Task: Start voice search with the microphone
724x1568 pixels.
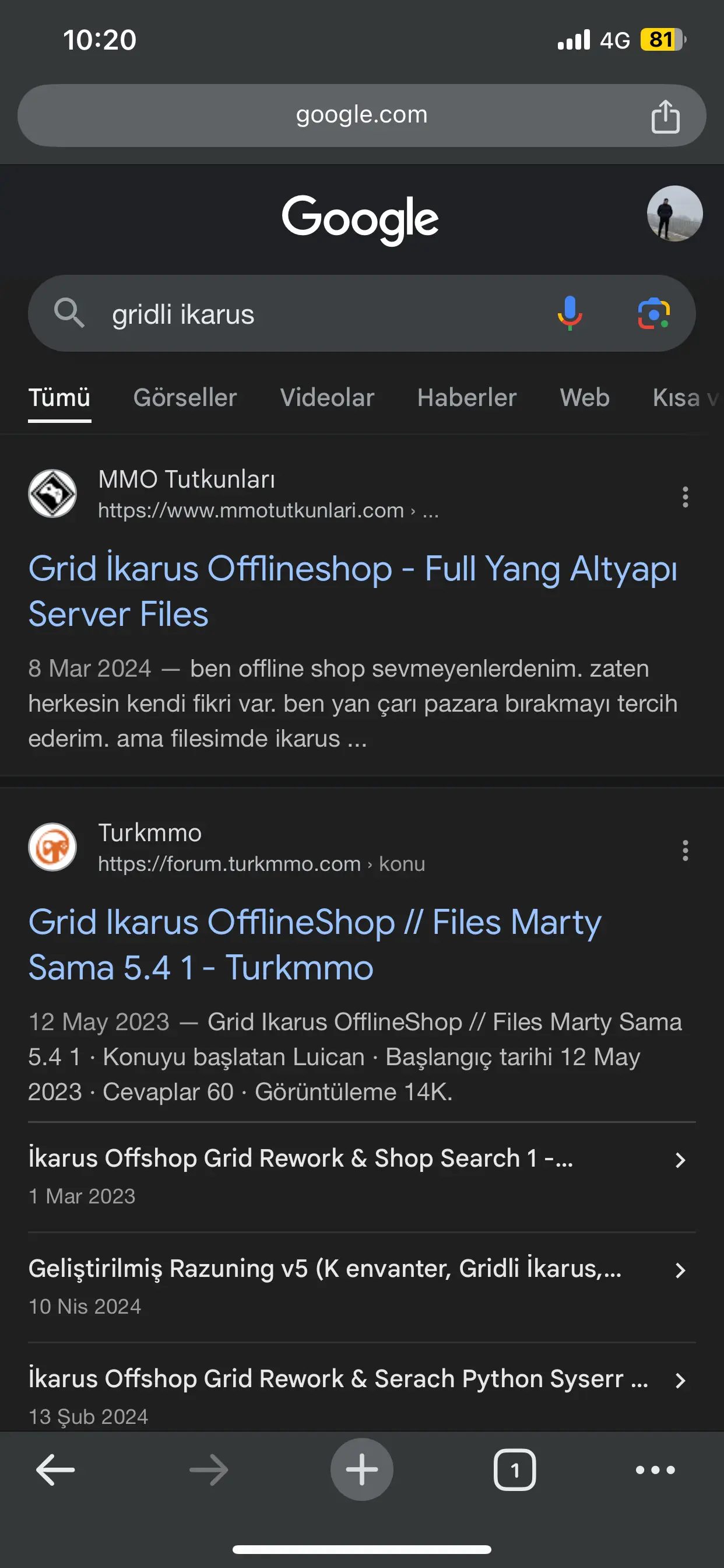Action: click(x=570, y=313)
